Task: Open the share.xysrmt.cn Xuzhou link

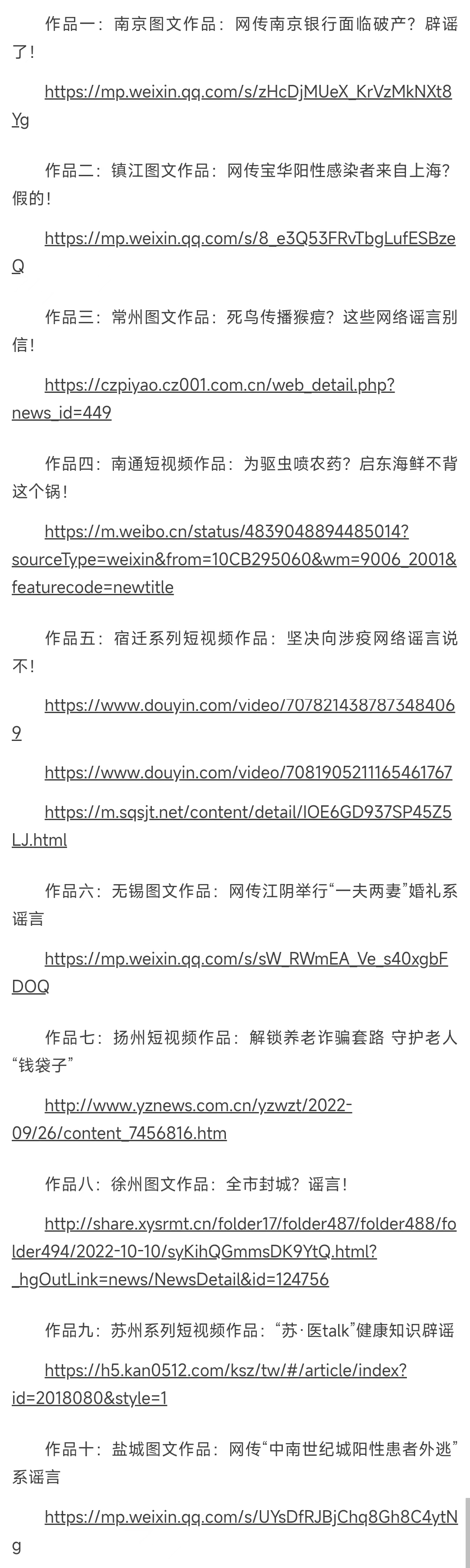Action: coord(250,1224)
